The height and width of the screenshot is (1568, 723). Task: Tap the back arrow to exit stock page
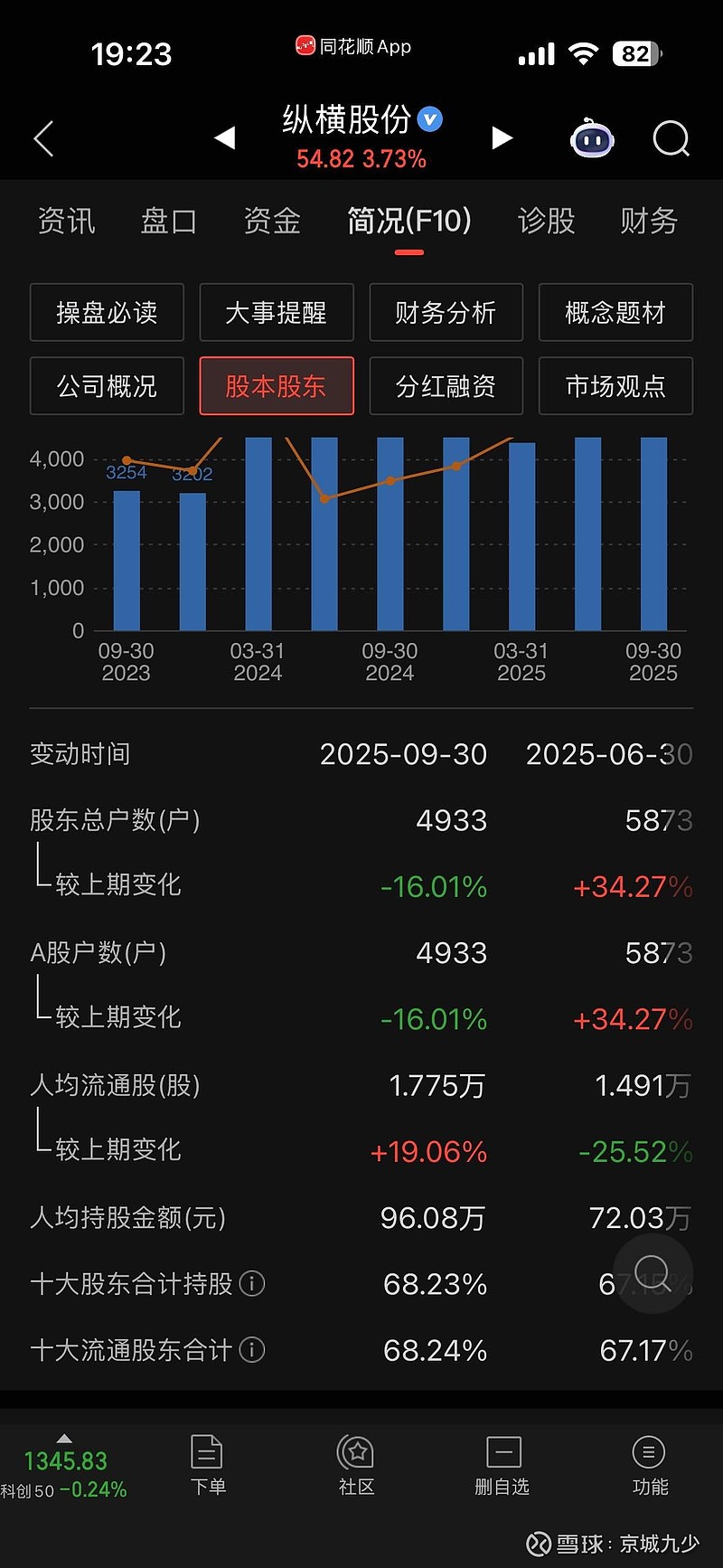click(x=43, y=137)
